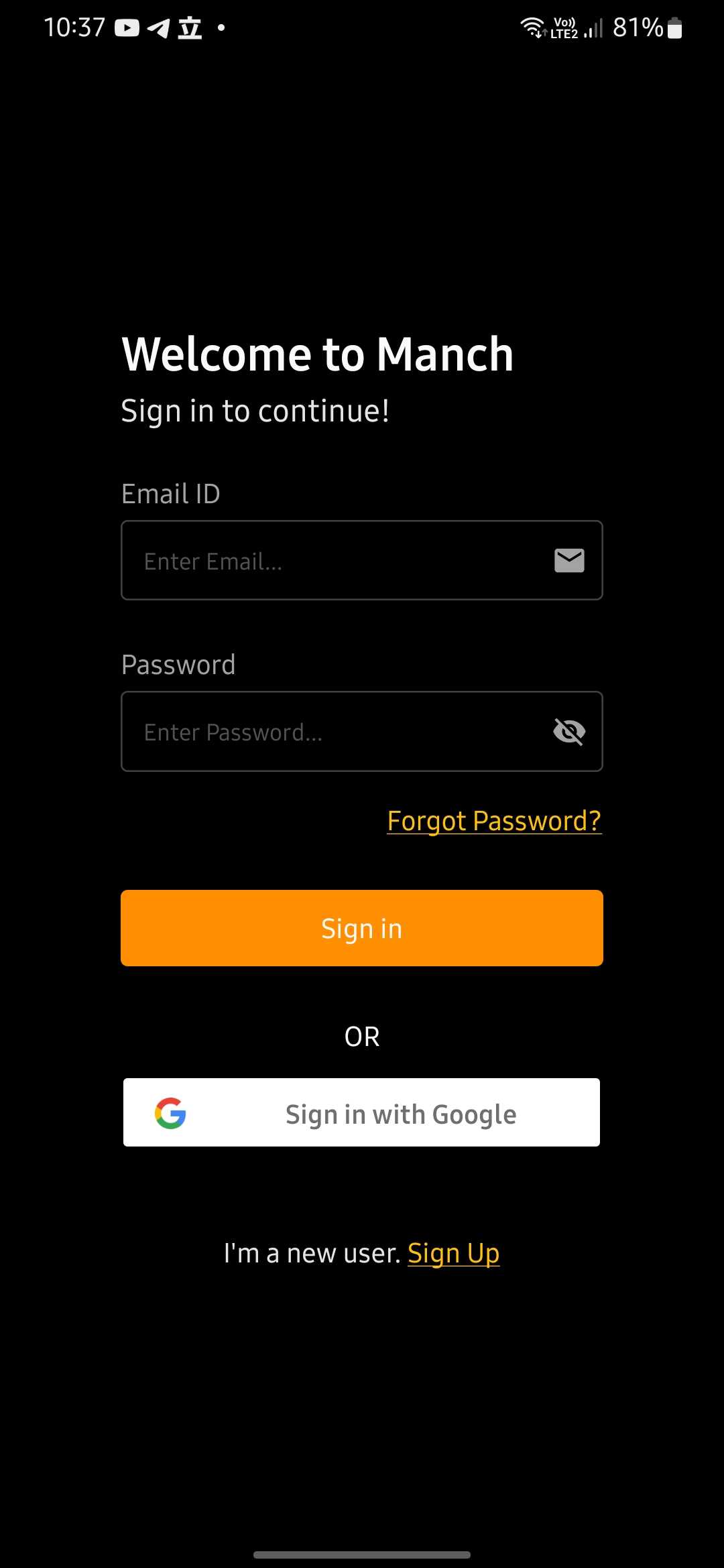
Task: Tap the orange Sign in button
Action: 362,928
